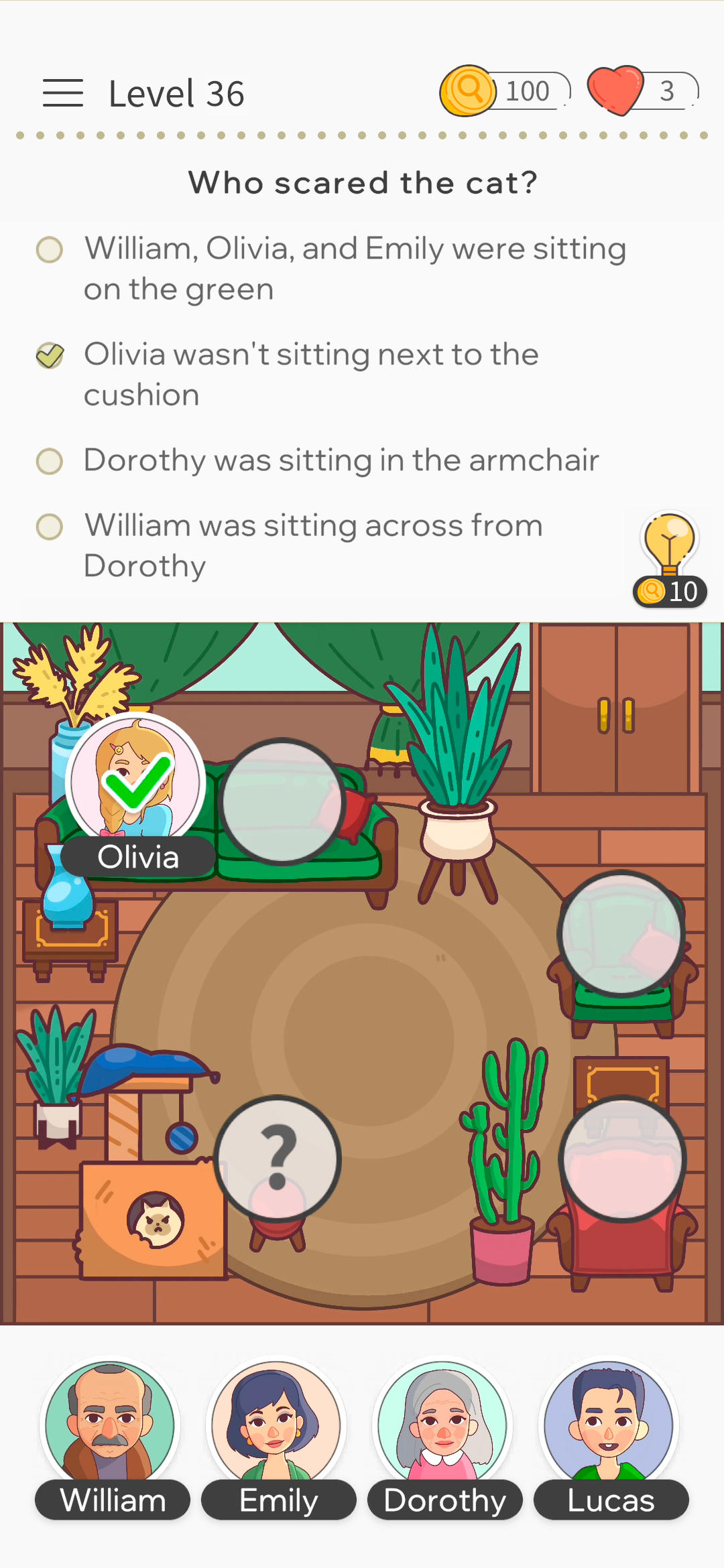Screen dimensions: 724x1568
Task: Open the coin balance showing 100
Action: click(x=505, y=91)
